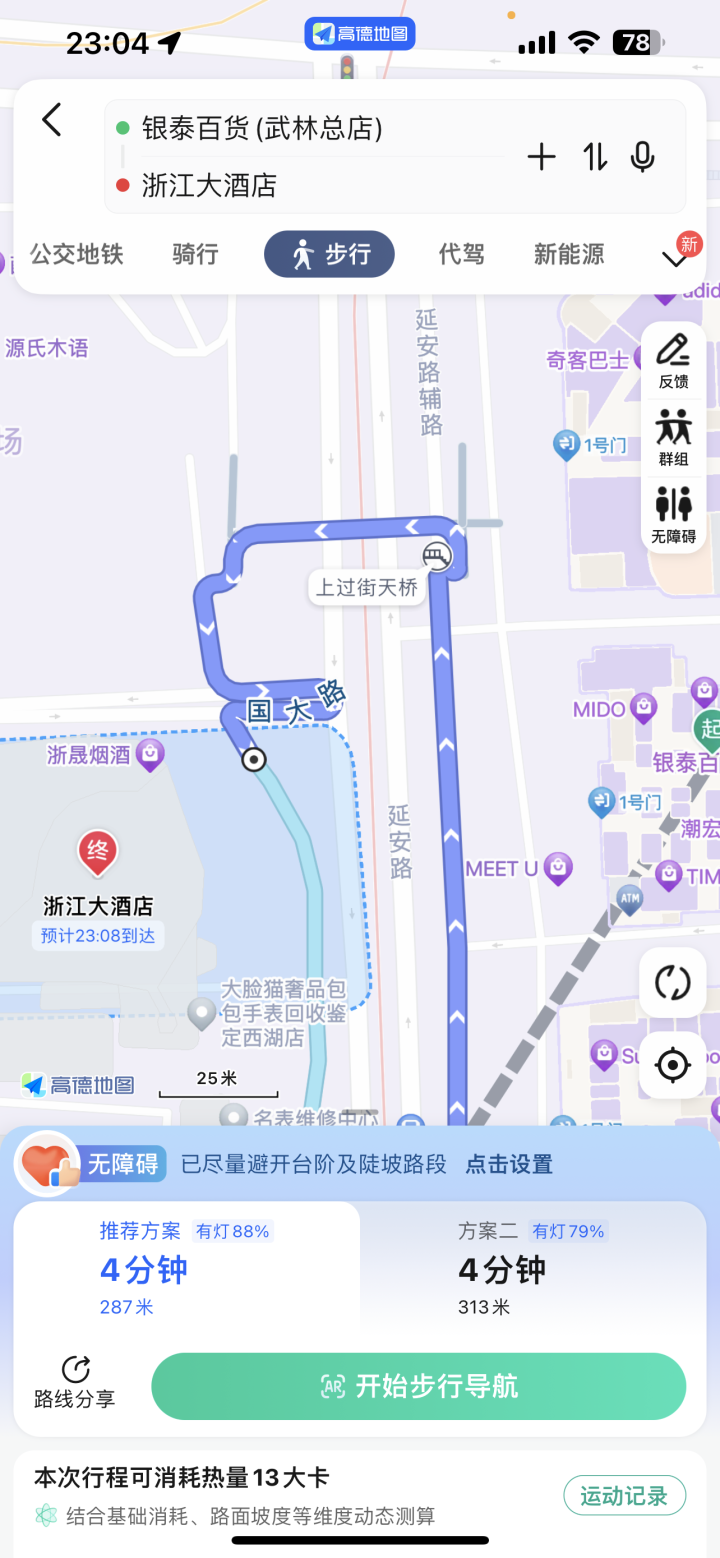Screen dimensions: 720x1558
Task: Switch to the 骑行 tab
Action: [x=195, y=254]
